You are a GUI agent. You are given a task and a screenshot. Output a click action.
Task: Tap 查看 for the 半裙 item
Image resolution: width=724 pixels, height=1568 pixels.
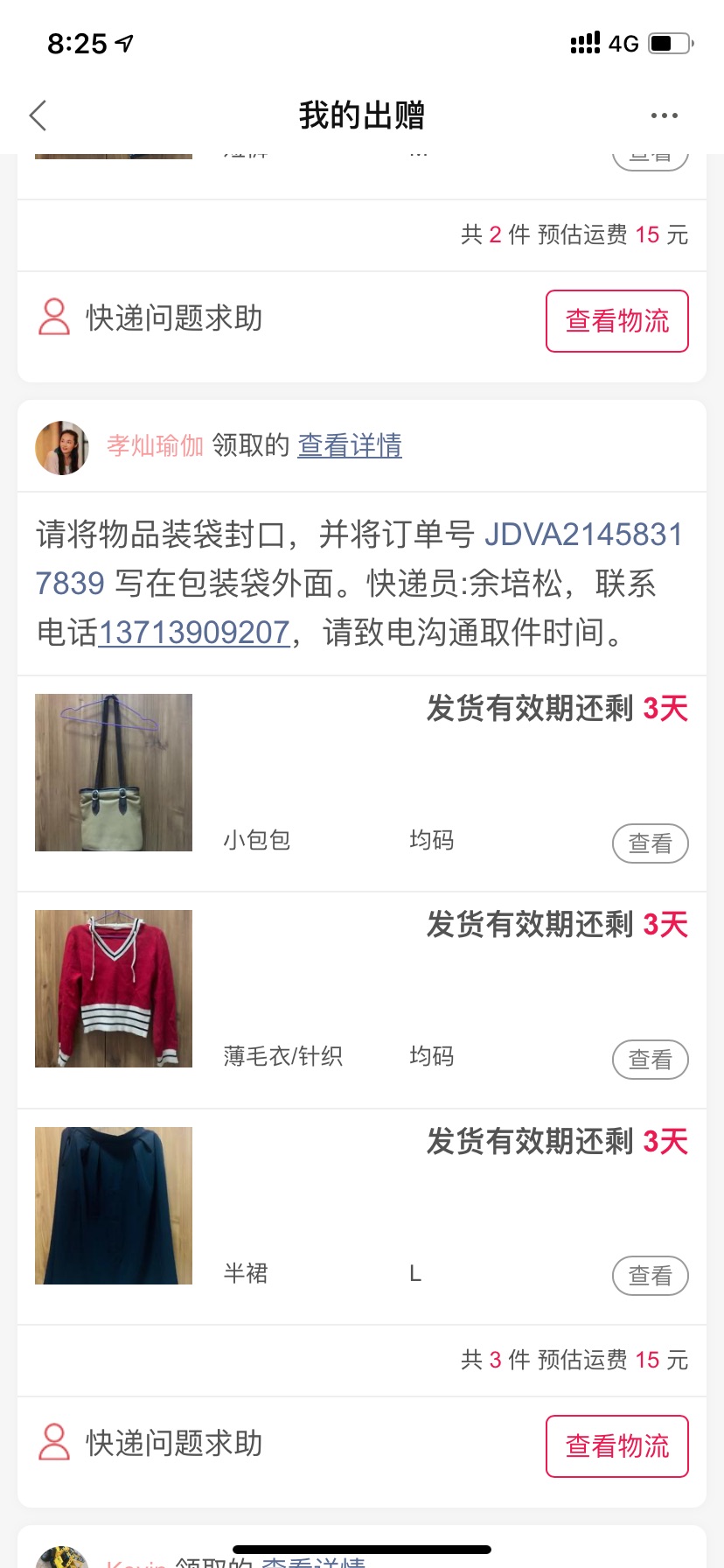pyautogui.click(x=650, y=1276)
